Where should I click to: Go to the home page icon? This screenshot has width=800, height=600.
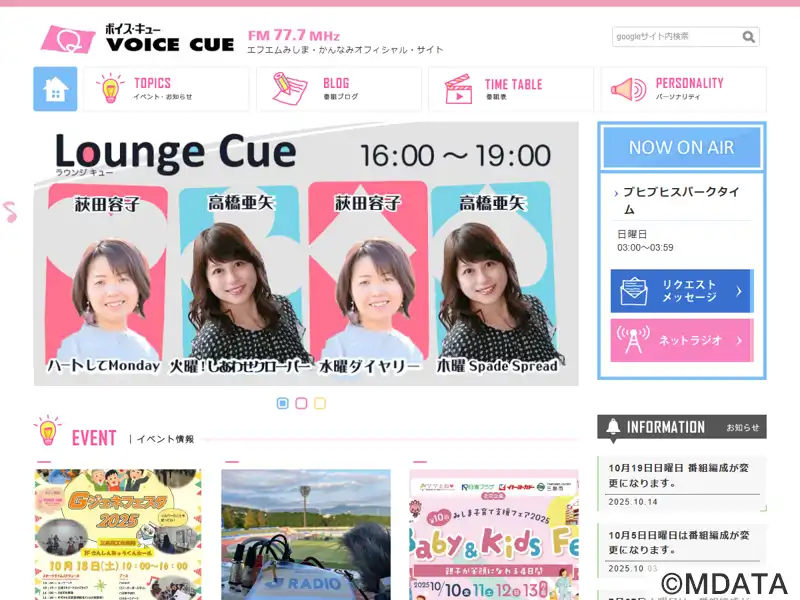[x=55, y=89]
